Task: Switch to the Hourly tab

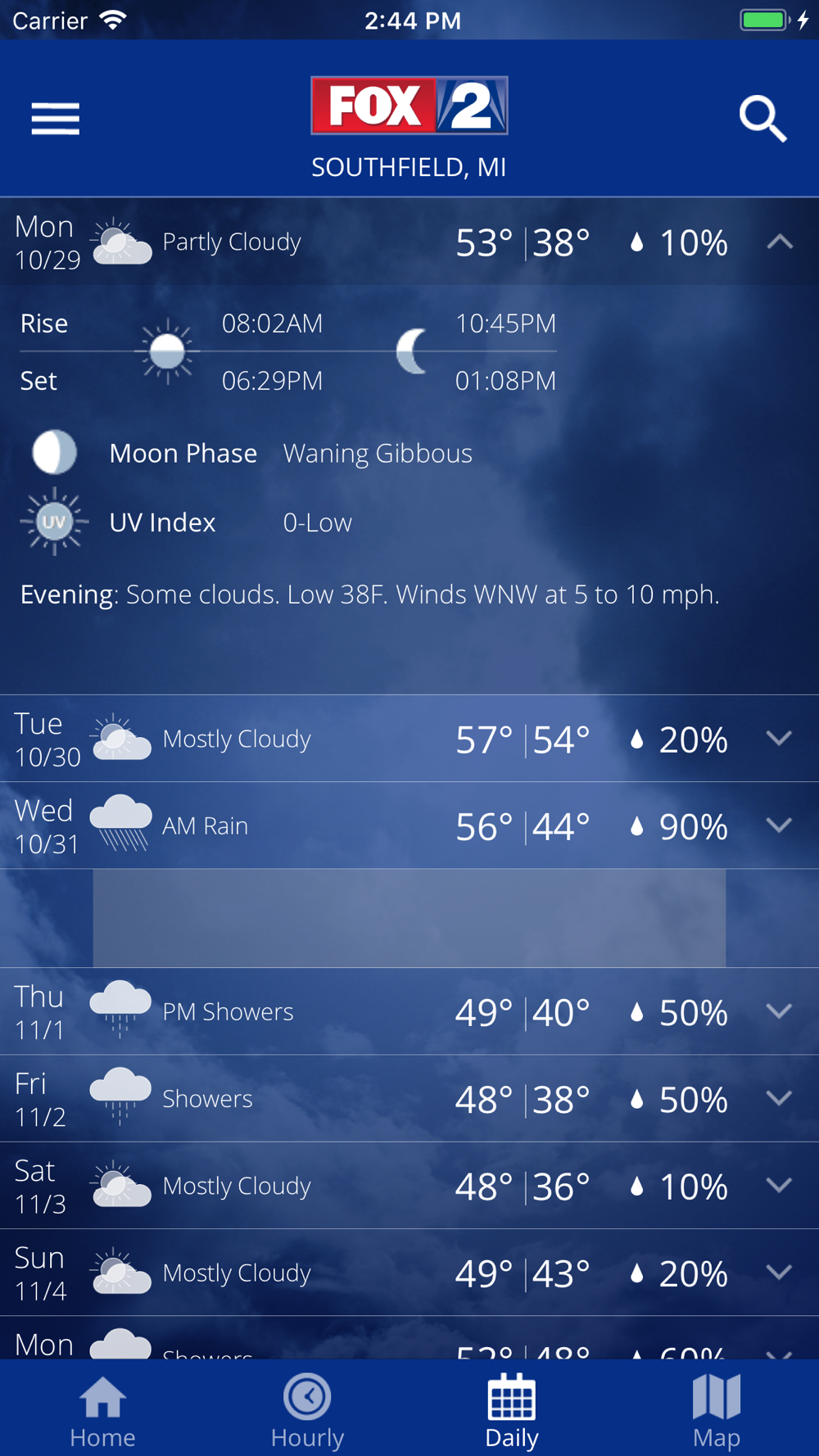Action: [307, 1410]
